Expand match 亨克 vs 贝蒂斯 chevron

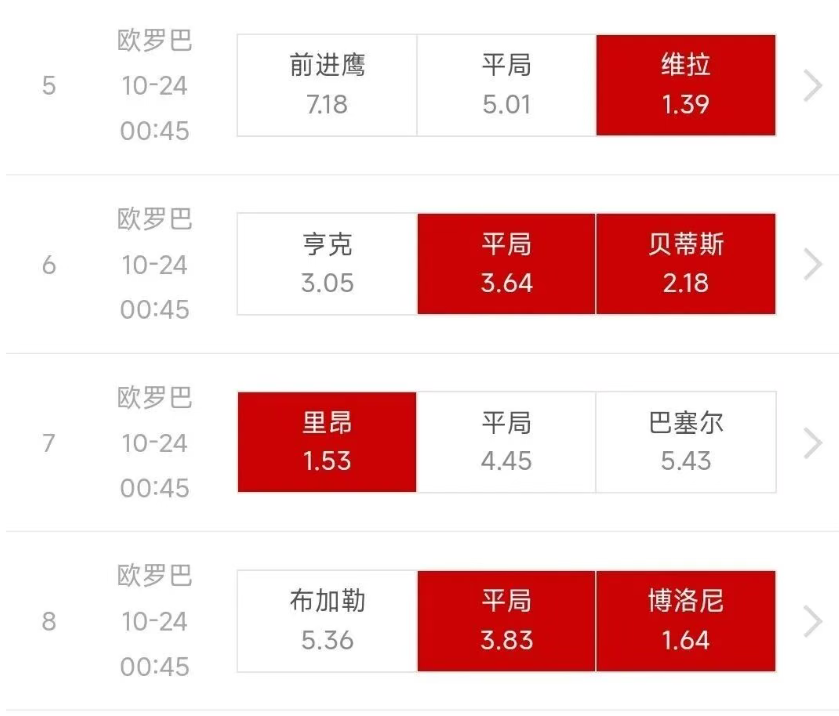pyautogui.click(x=813, y=264)
